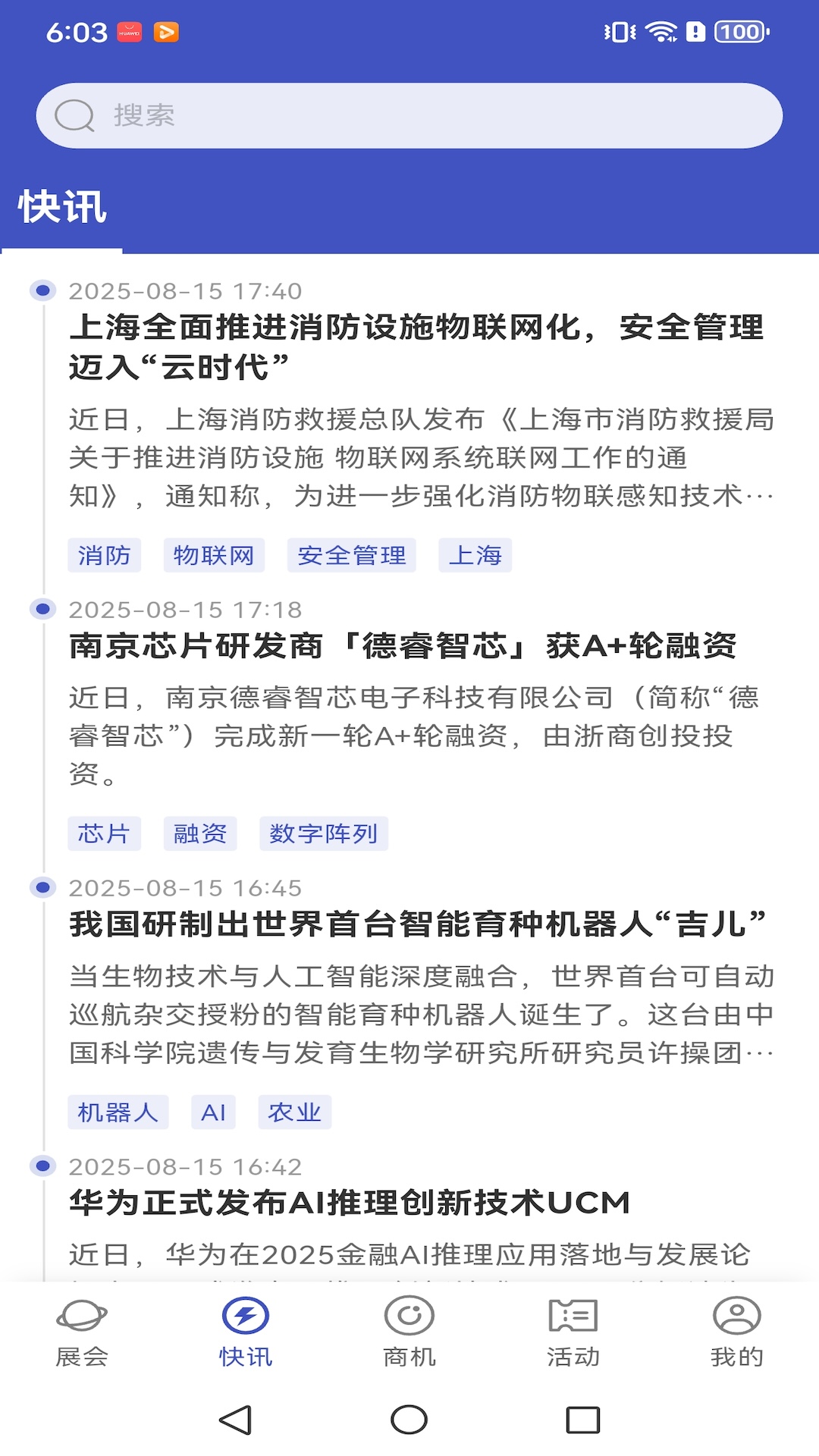Open the 活动 tab
Screen dimensions: 819x1456
573,1332
